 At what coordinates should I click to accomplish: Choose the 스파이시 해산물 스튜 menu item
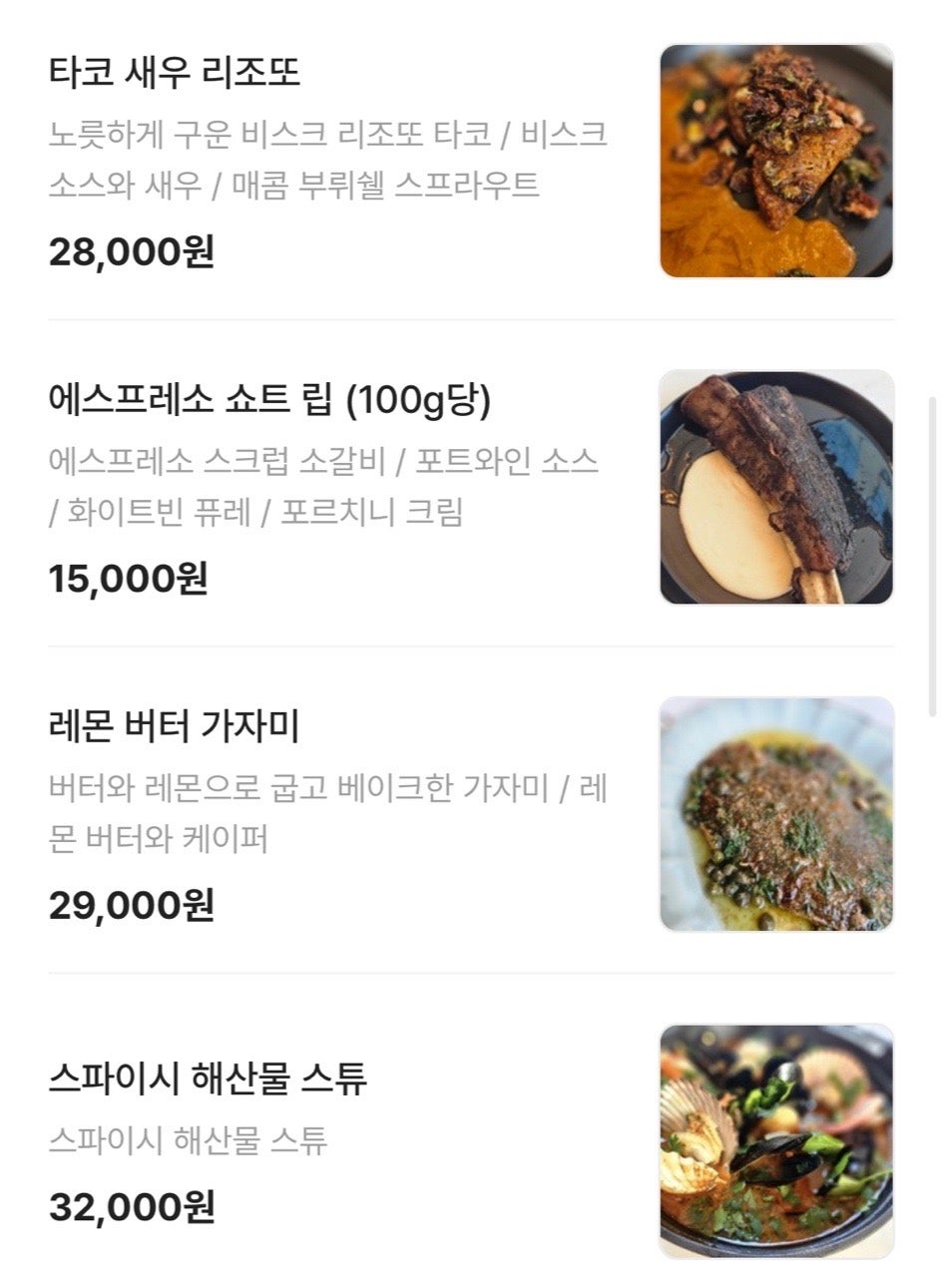[208, 1078]
